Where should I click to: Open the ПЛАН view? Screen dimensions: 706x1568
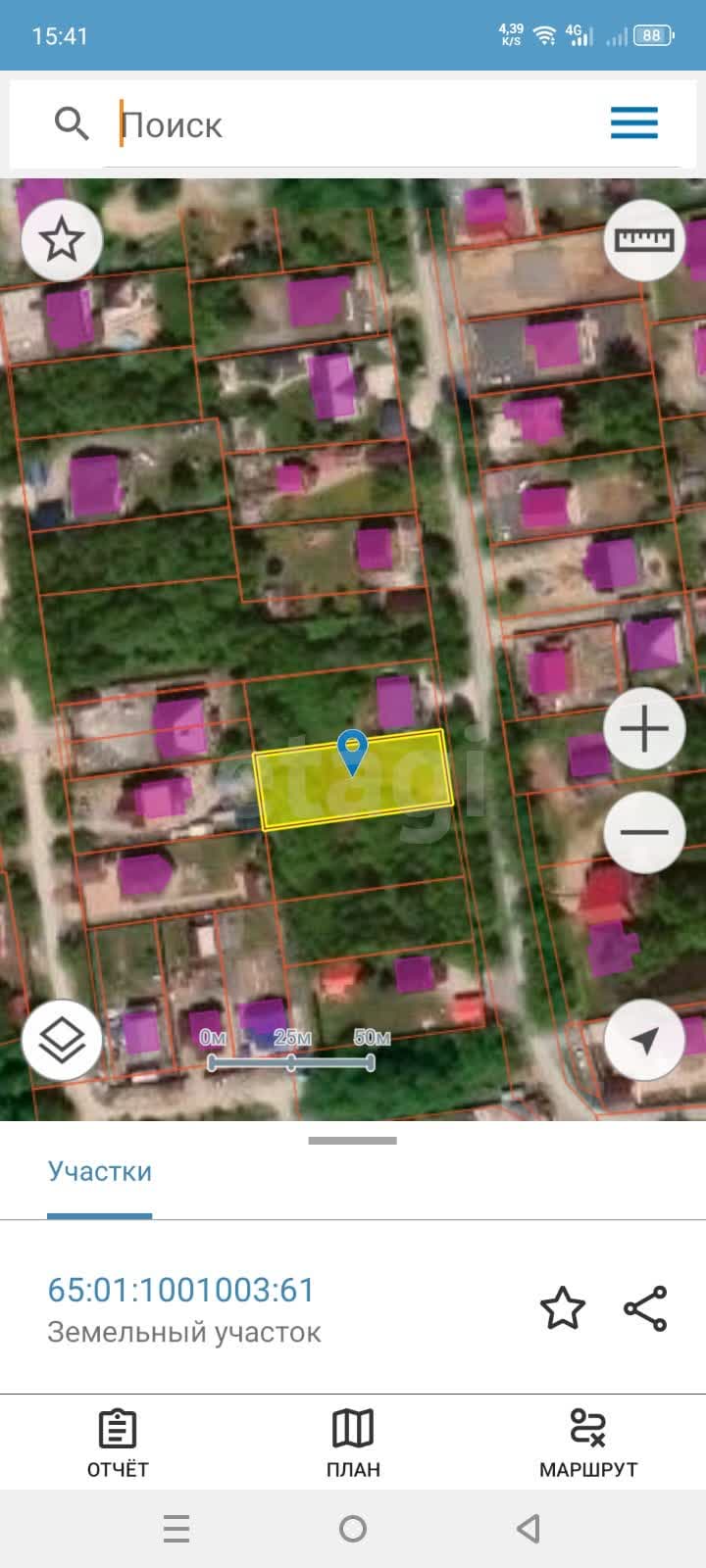click(x=353, y=1444)
